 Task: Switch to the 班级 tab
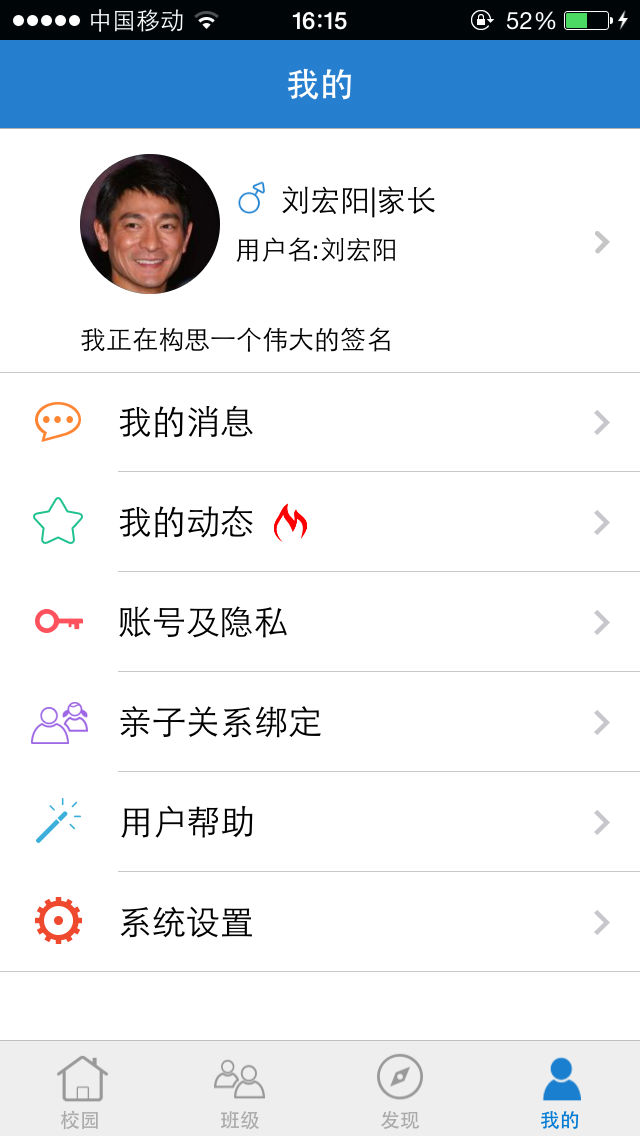pos(240,1090)
